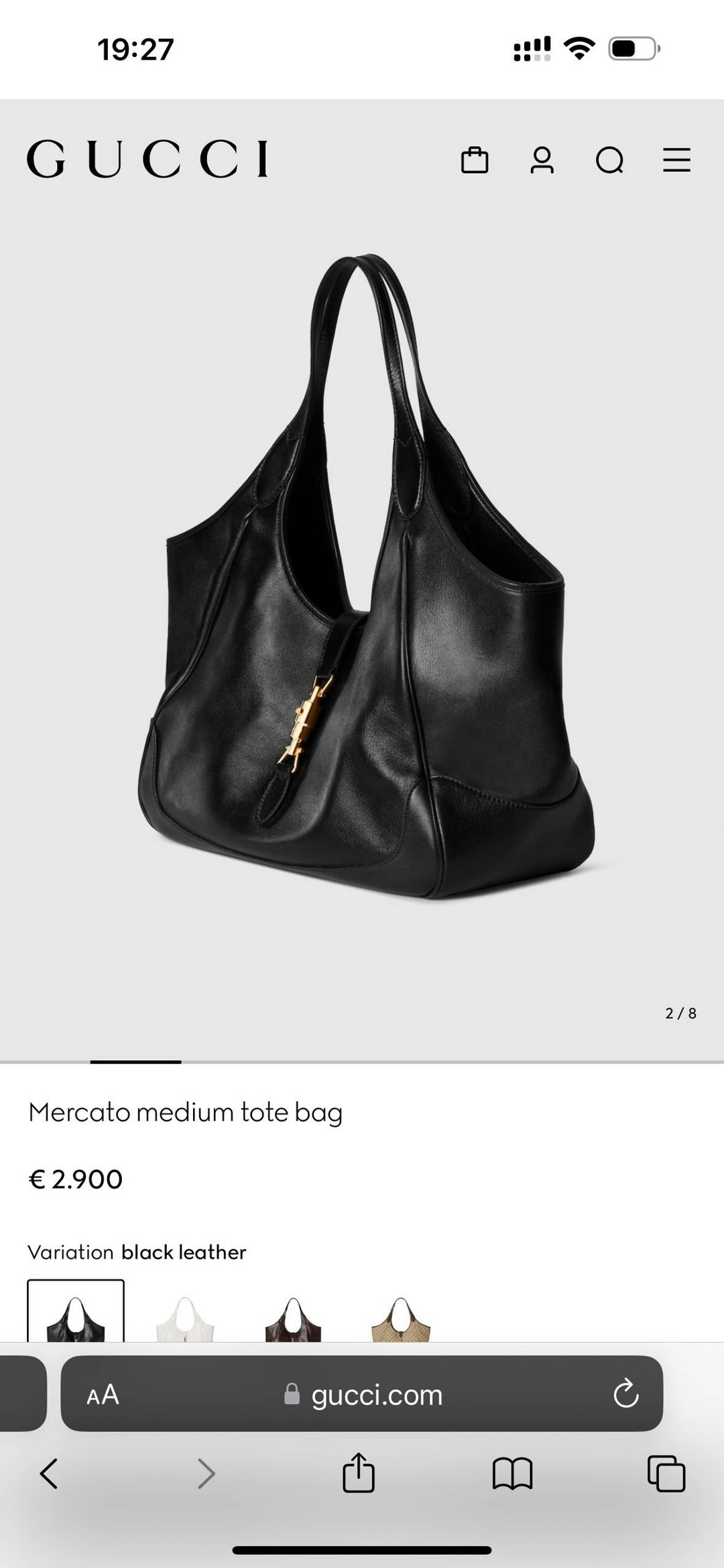
Task: Edit the gucci.com address bar
Action: coord(365,1396)
